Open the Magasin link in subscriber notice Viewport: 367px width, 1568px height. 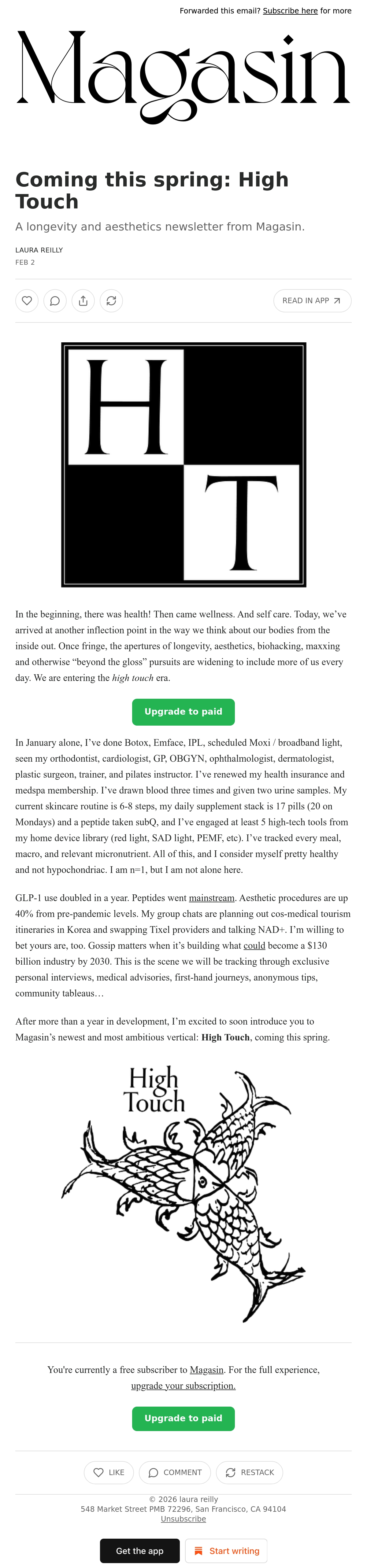click(x=207, y=1370)
